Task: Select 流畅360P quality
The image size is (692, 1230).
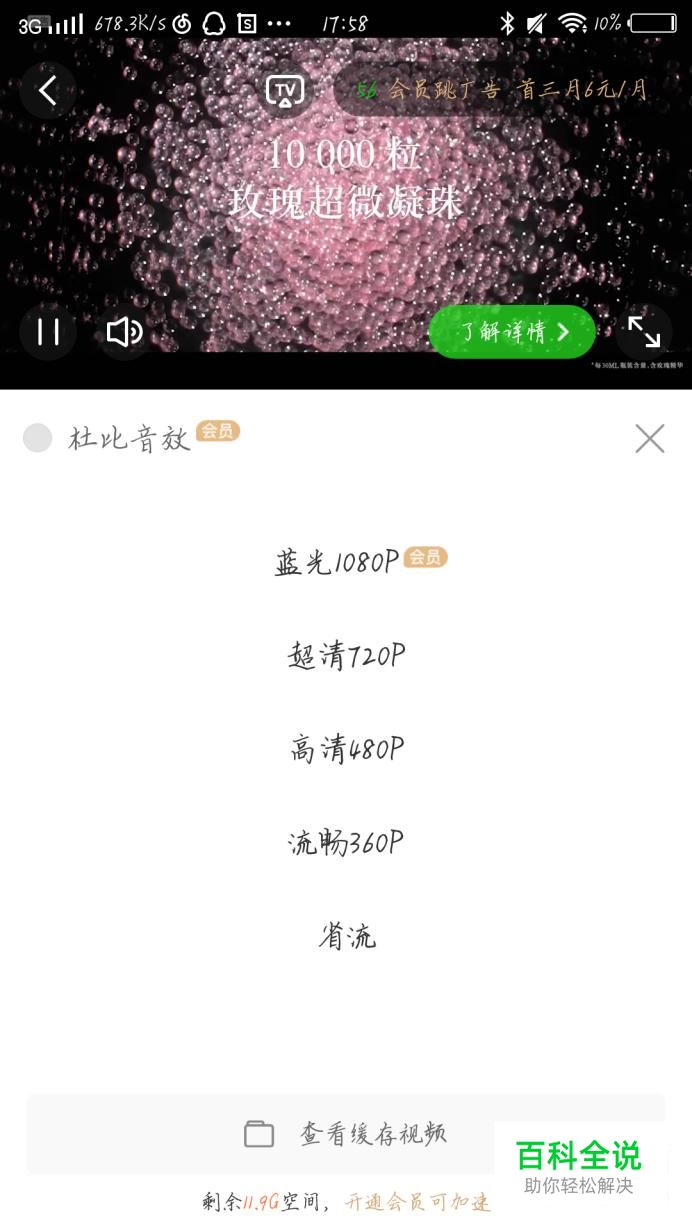Action: click(346, 843)
